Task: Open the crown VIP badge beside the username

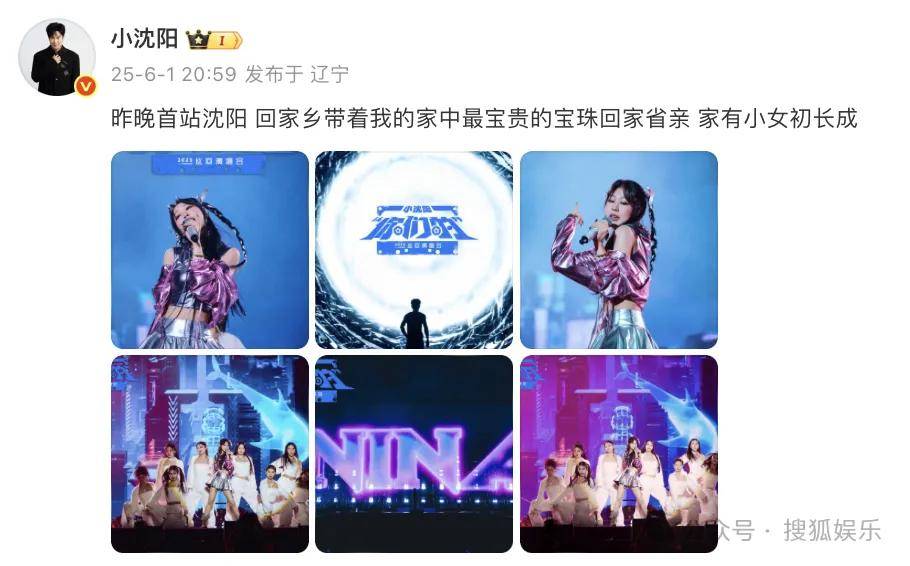Action: [214, 40]
